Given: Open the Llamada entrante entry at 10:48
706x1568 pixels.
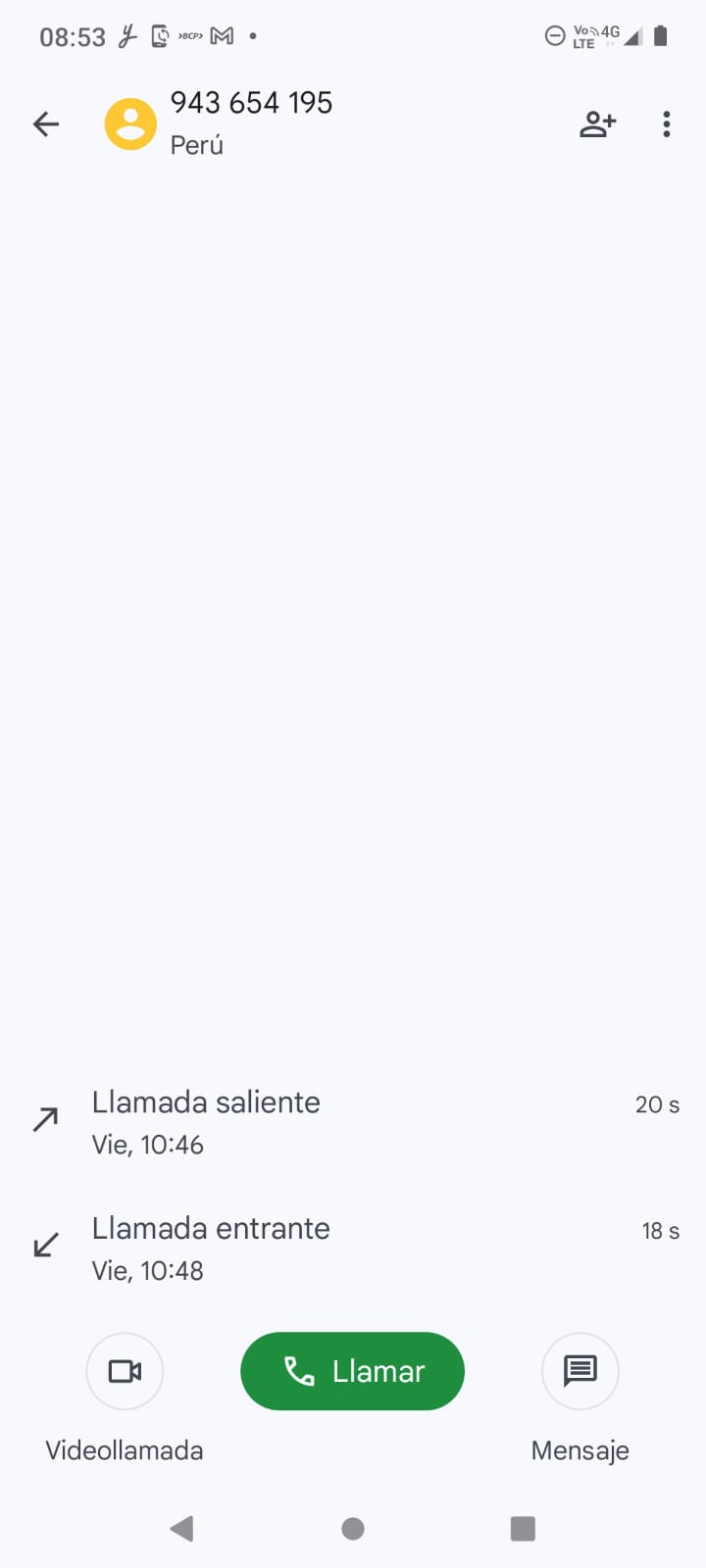Looking at the screenshot, I should (353, 1248).
